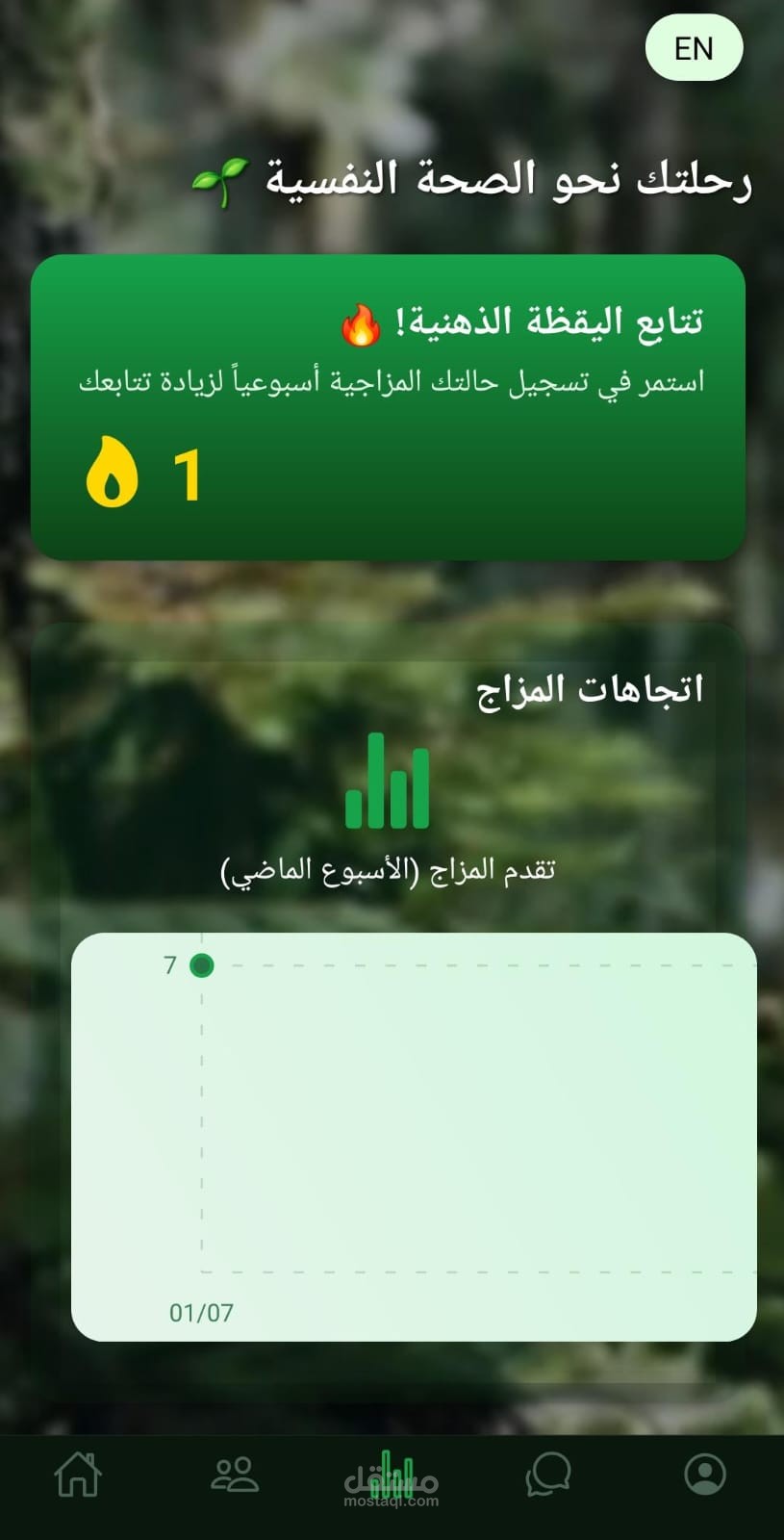Open the home tab
Image resolution: width=784 pixels, height=1540 pixels.
click(78, 1474)
